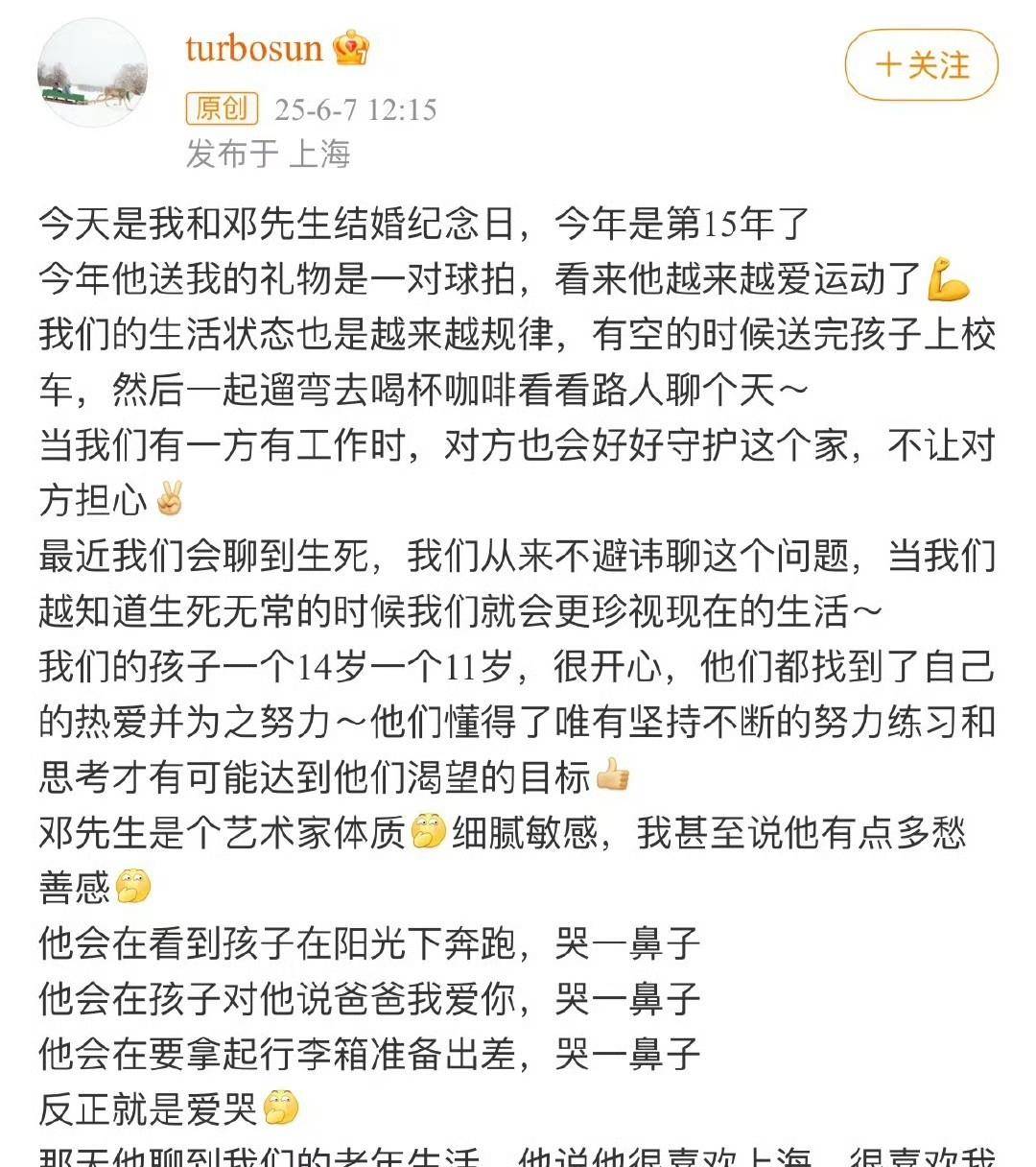Open turbosun's profile picture
Screen dimensions: 1036x1167
click(x=92, y=73)
